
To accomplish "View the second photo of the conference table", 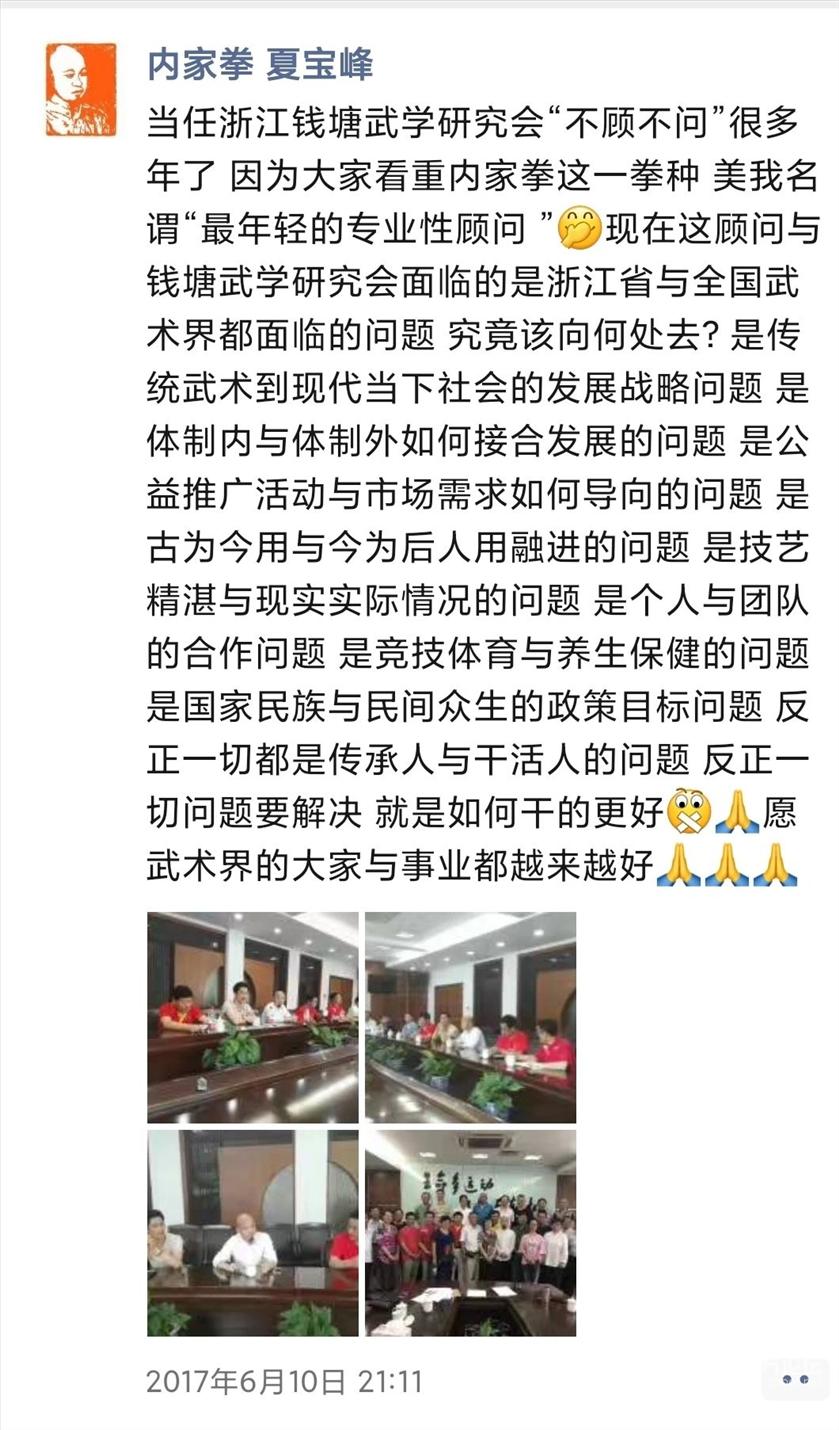I will (470, 1016).
